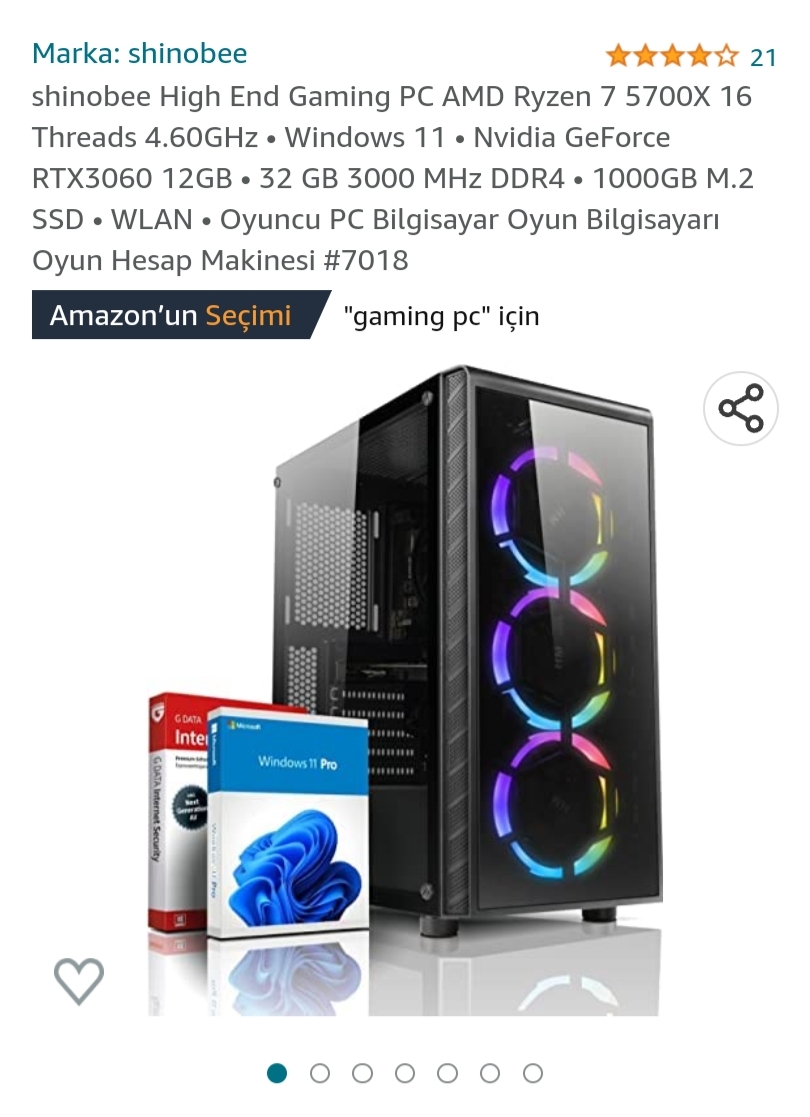Open the shinobee brand link

point(139,53)
